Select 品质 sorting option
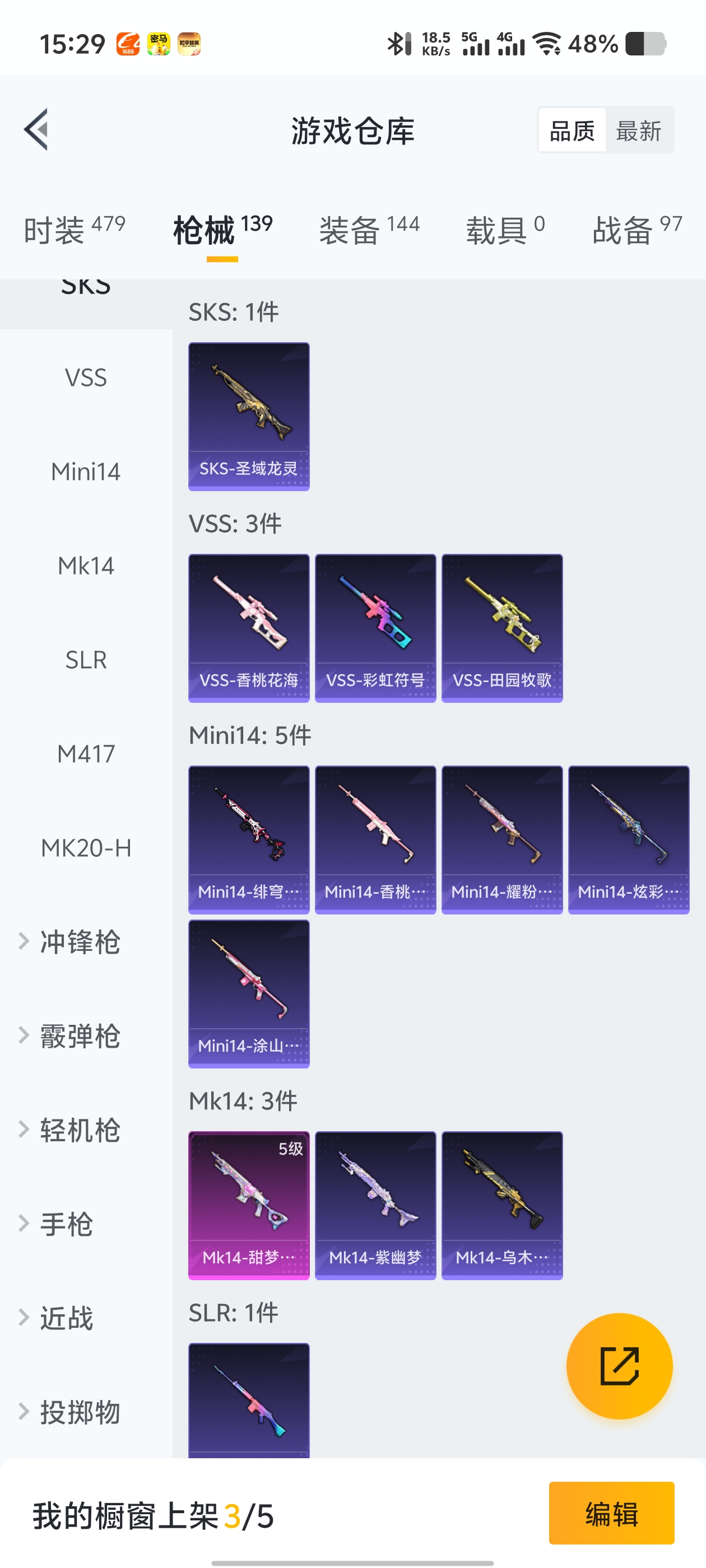 572,130
